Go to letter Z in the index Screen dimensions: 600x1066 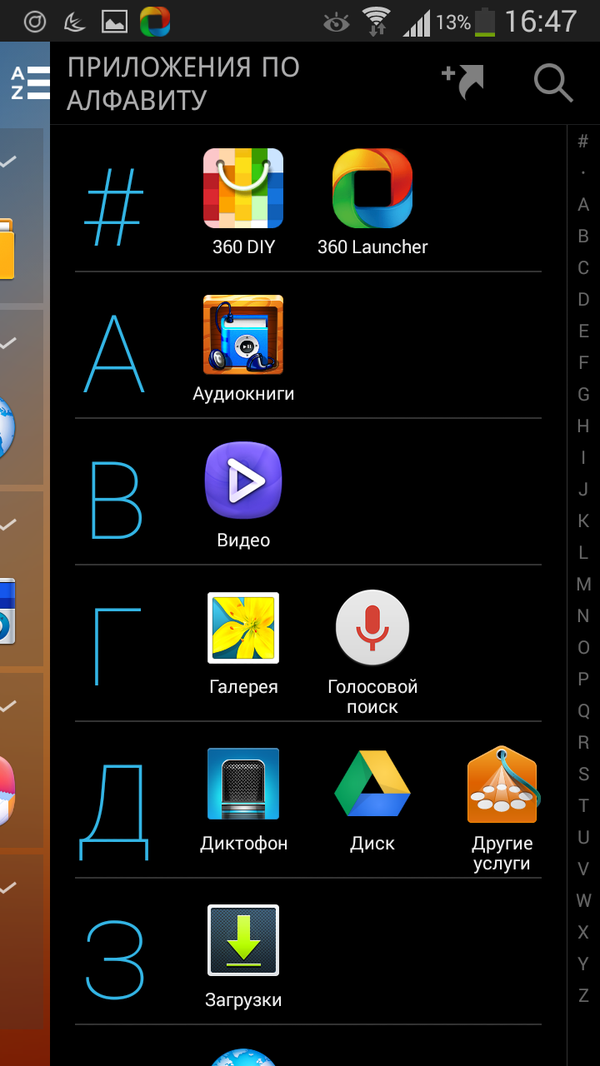(583, 995)
